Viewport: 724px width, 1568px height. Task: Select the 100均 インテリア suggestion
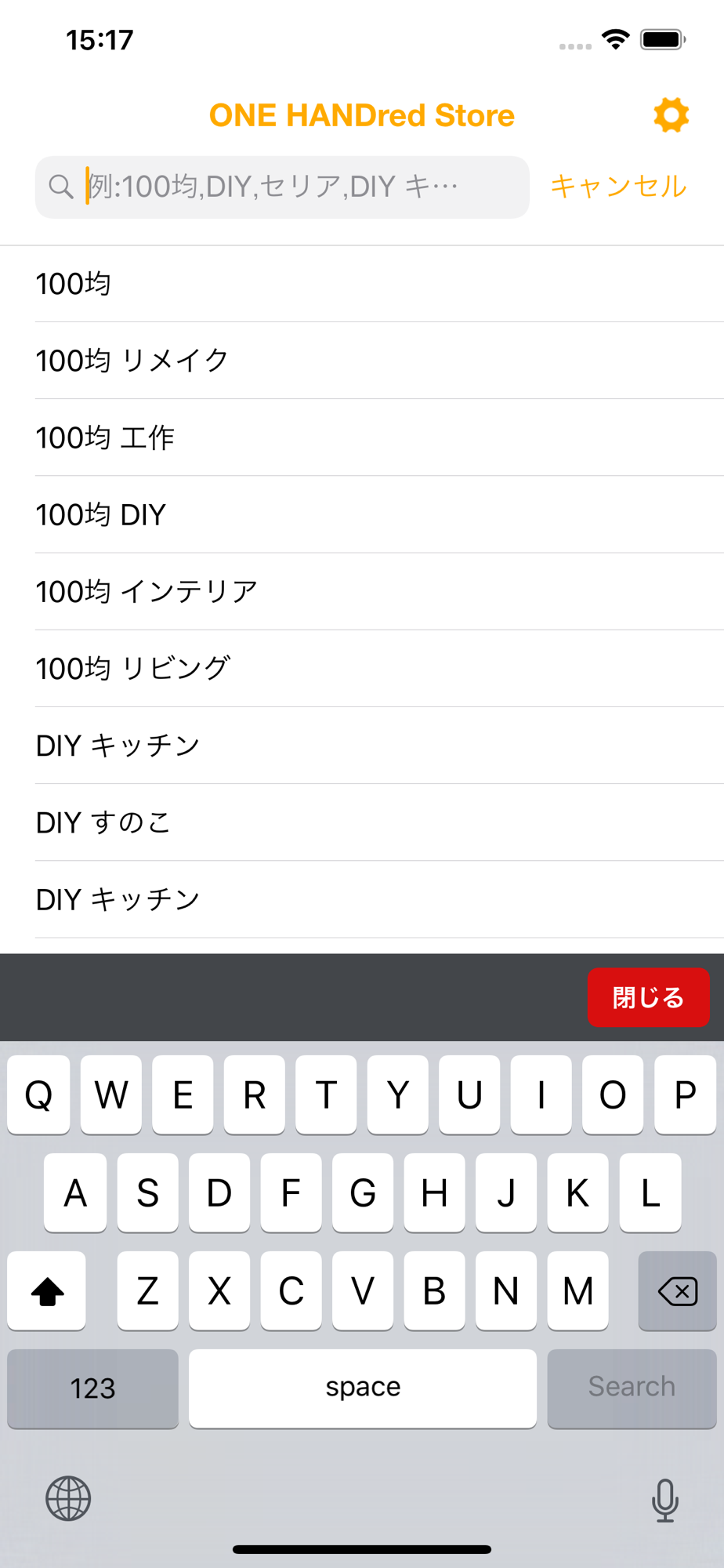pyautogui.click(x=362, y=591)
